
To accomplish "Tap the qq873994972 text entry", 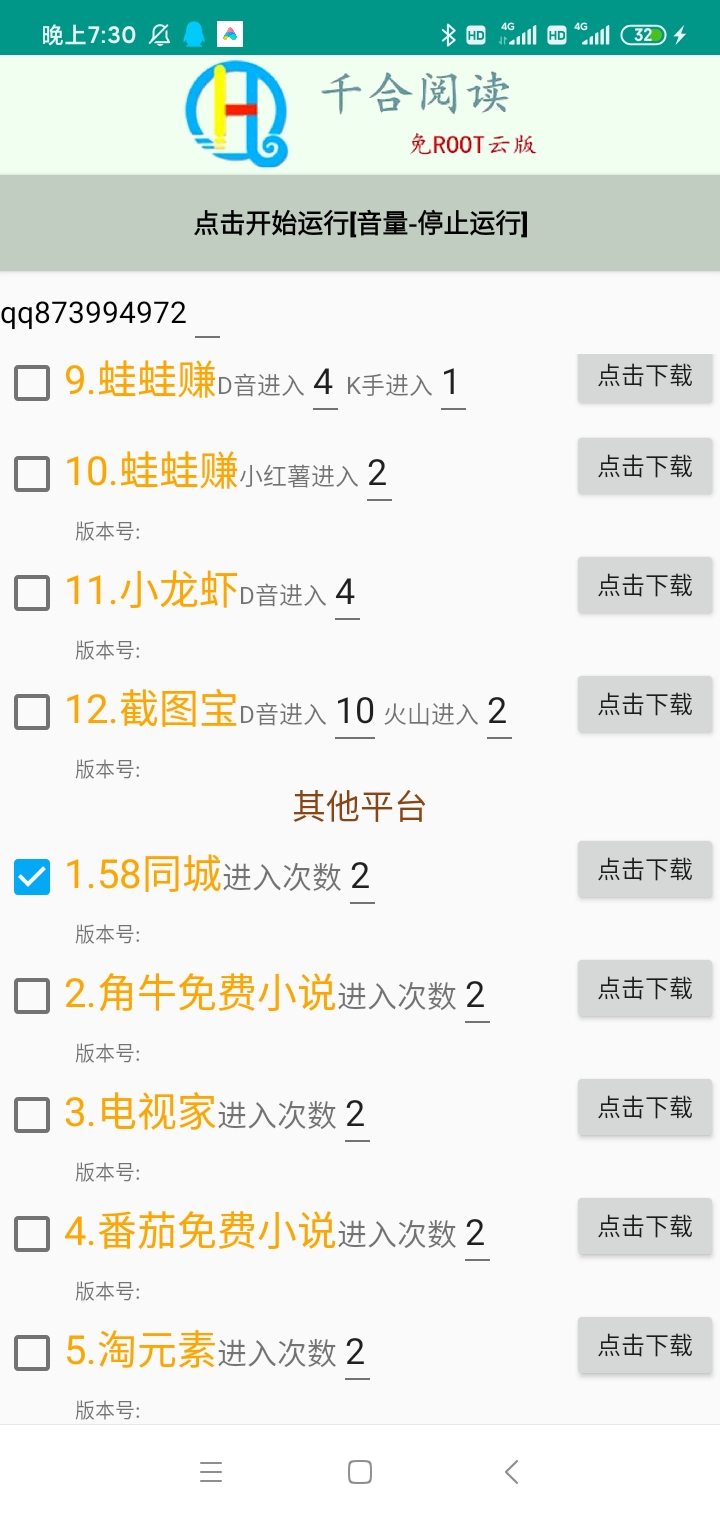I will (x=95, y=311).
